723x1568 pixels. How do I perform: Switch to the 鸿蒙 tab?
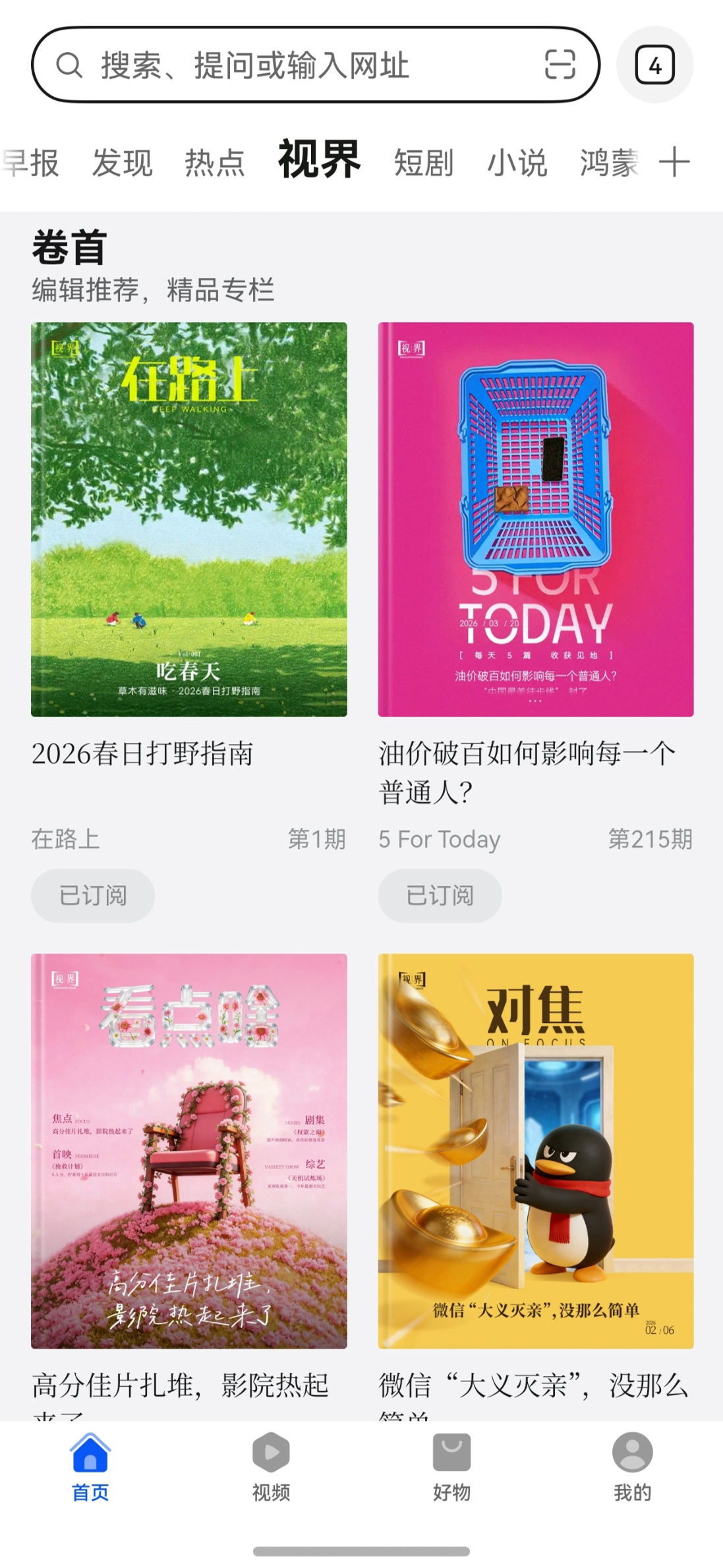tap(610, 163)
